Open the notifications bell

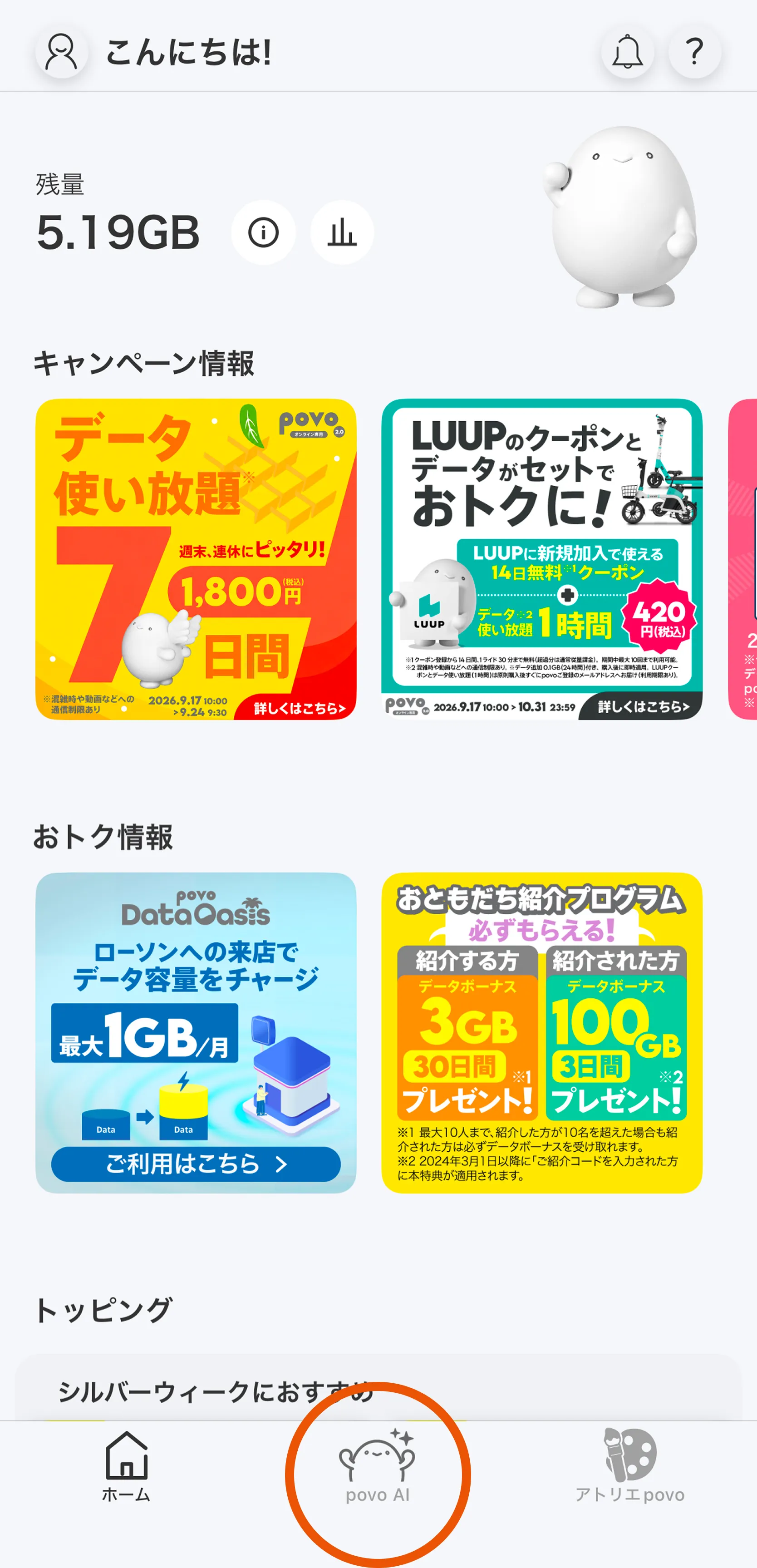tap(627, 52)
